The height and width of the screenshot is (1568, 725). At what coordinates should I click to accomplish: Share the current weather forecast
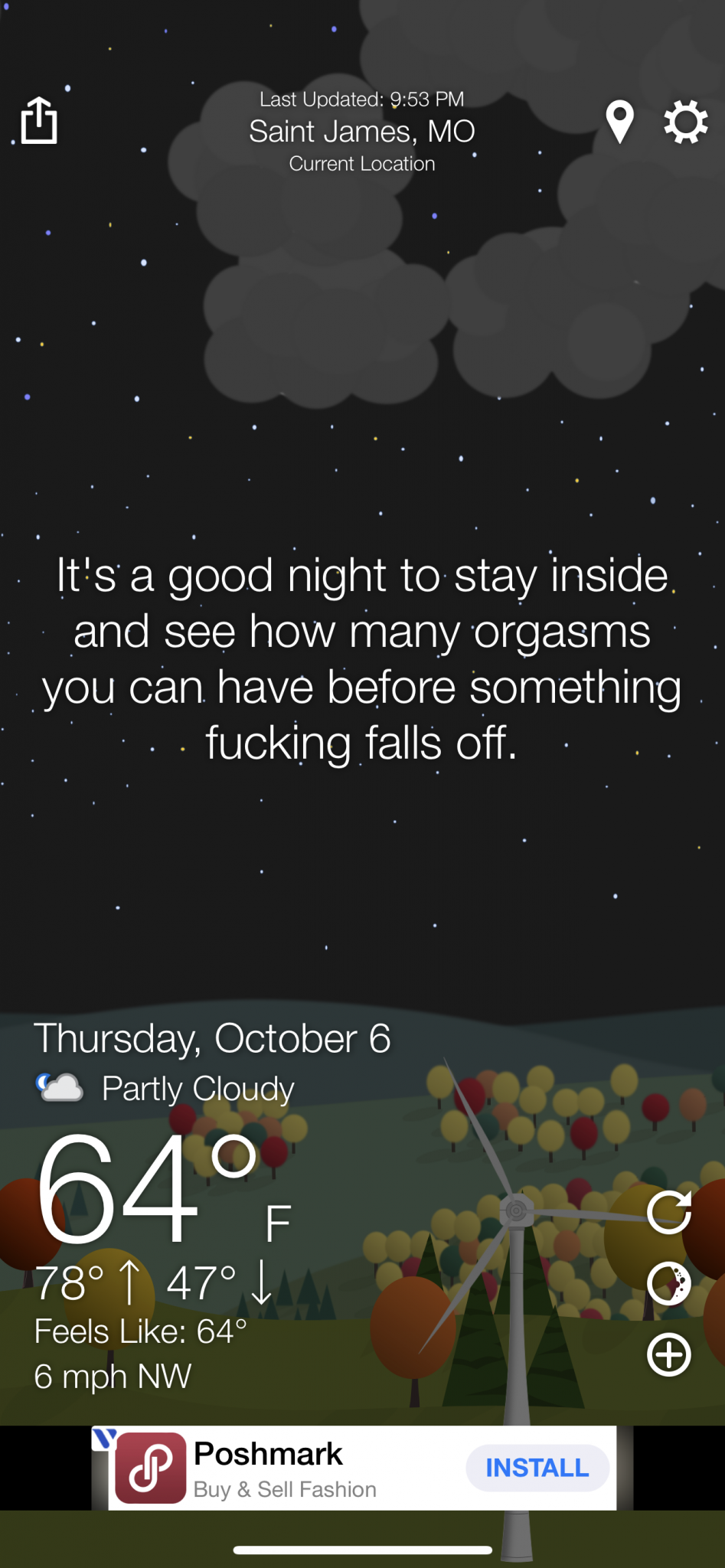tap(39, 121)
